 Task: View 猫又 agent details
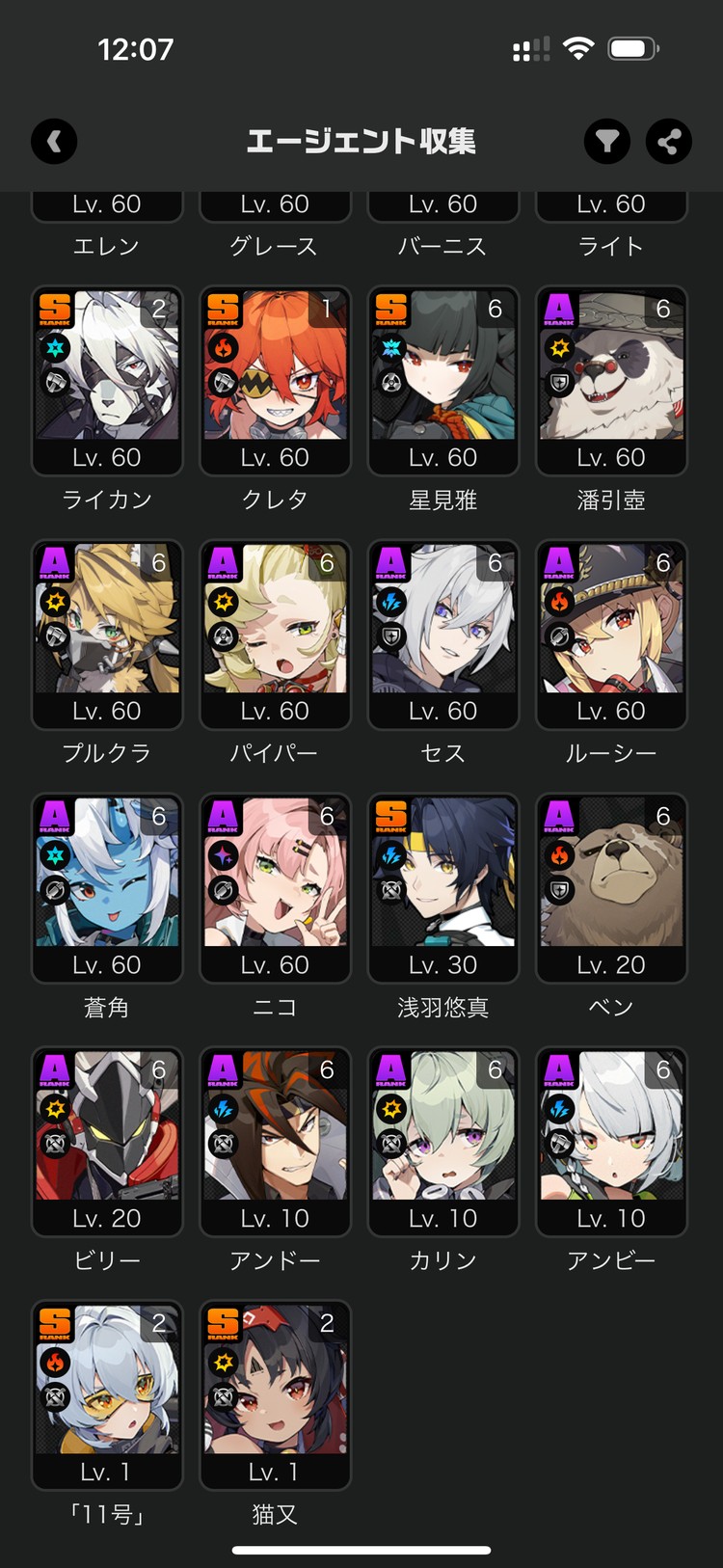click(x=275, y=1394)
